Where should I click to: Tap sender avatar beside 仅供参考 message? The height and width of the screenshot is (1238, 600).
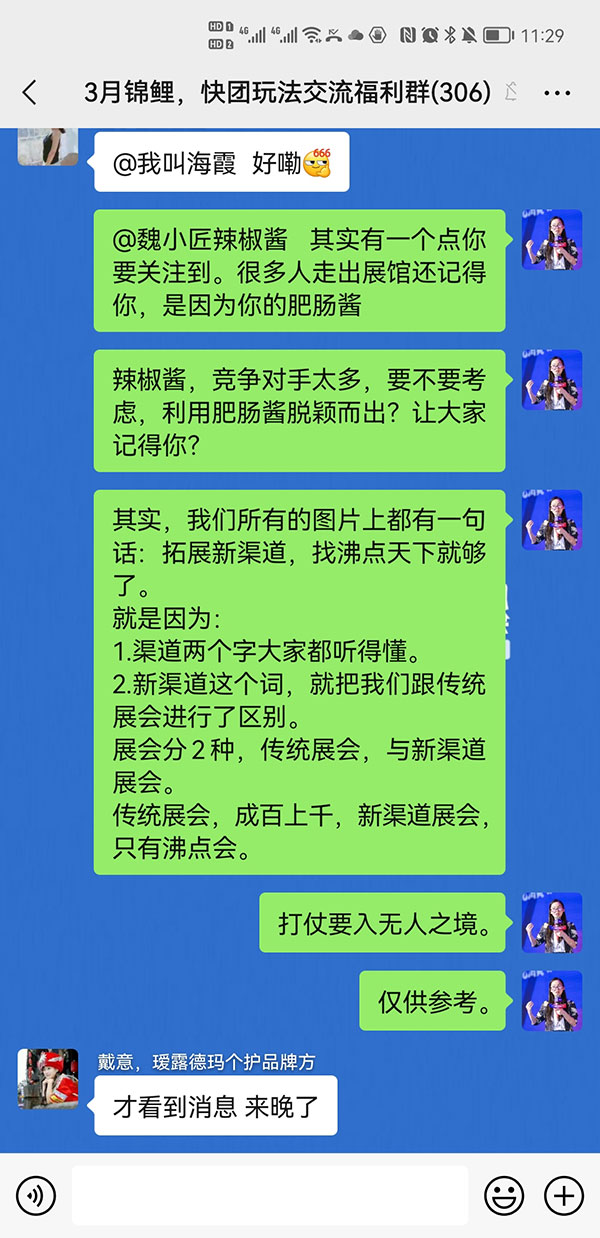click(x=552, y=1000)
